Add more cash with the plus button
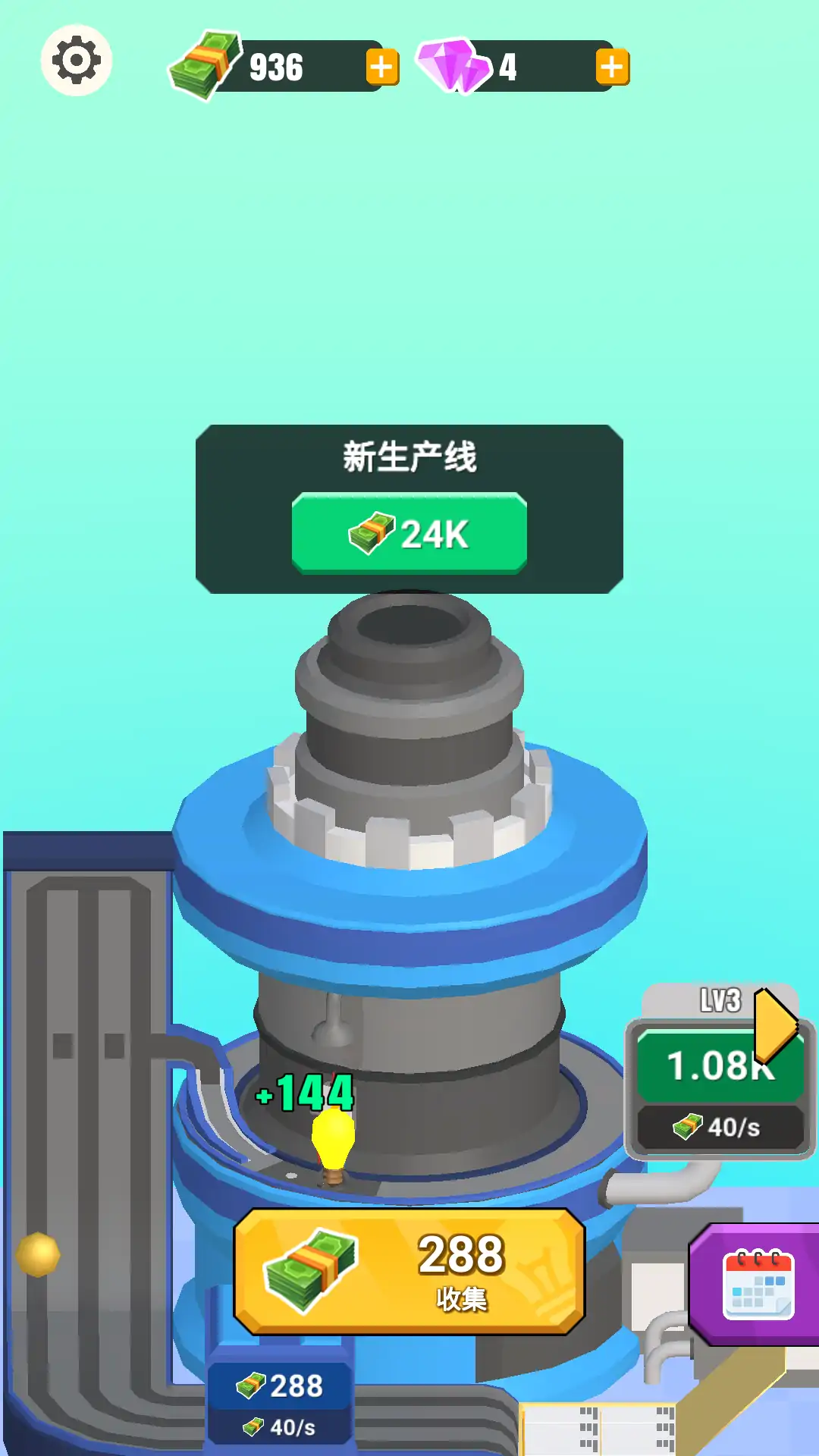 382,67
